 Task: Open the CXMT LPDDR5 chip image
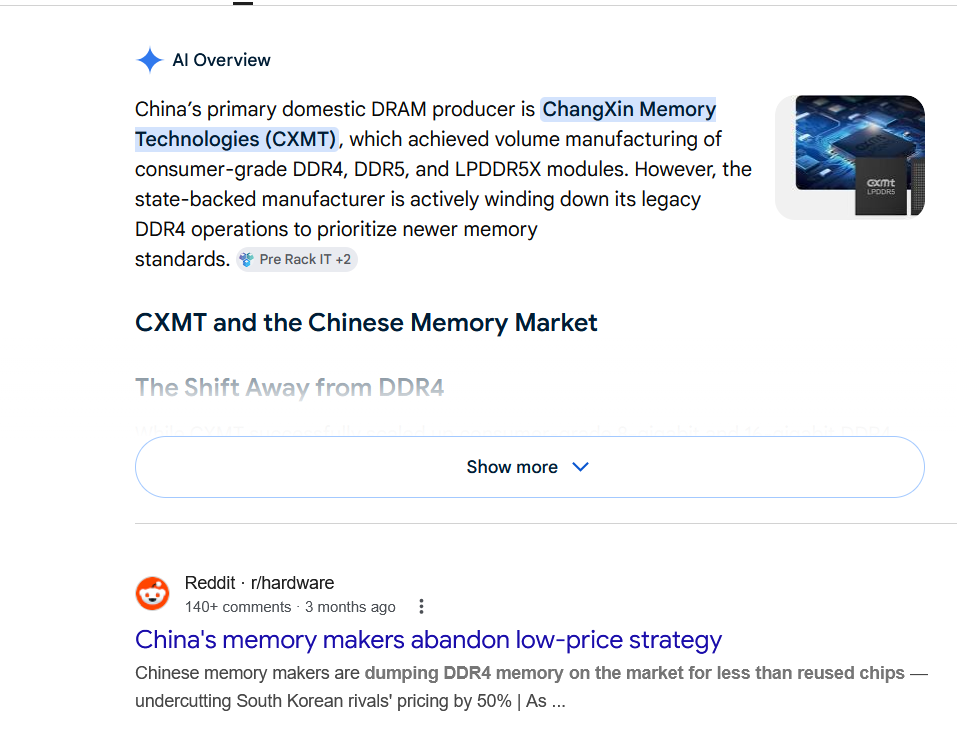850,157
